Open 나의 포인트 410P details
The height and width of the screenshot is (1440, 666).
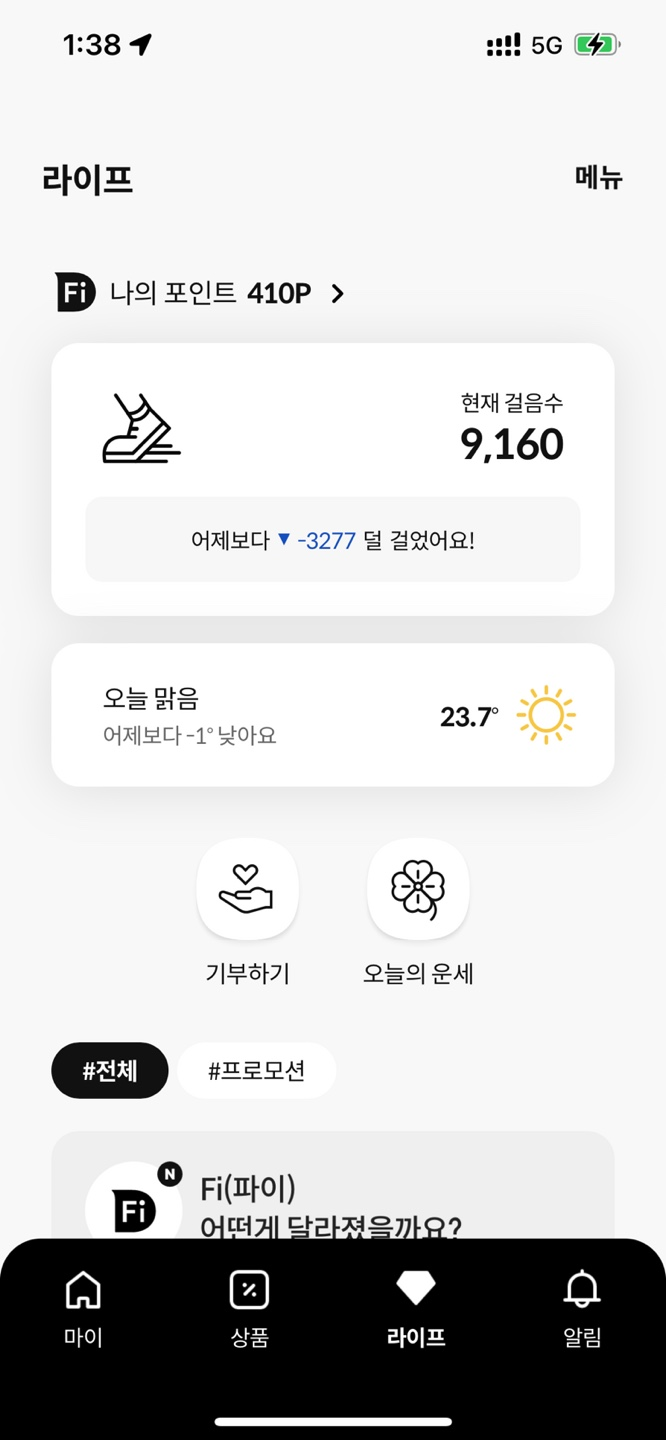pyautogui.click(x=200, y=293)
